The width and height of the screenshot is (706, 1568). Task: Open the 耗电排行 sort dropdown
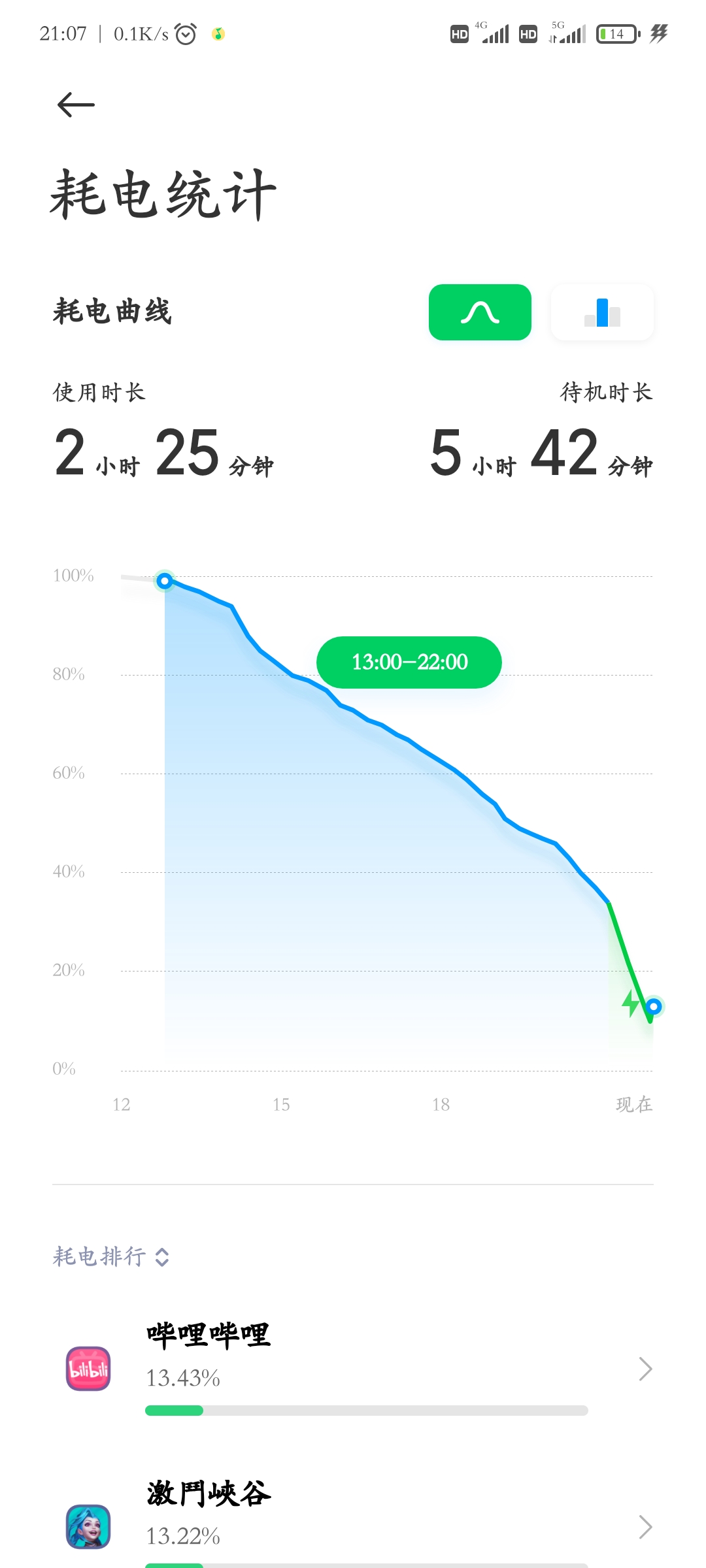(x=111, y=1256)
